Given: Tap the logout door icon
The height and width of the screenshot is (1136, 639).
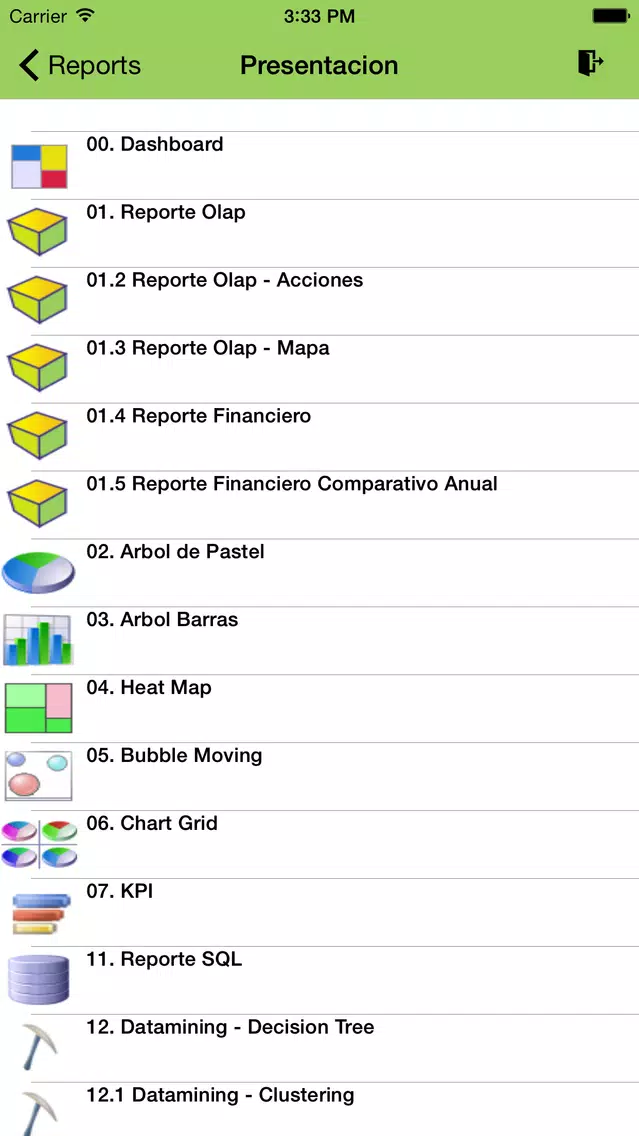Looking at the screenshot, I should coord(590,63).
